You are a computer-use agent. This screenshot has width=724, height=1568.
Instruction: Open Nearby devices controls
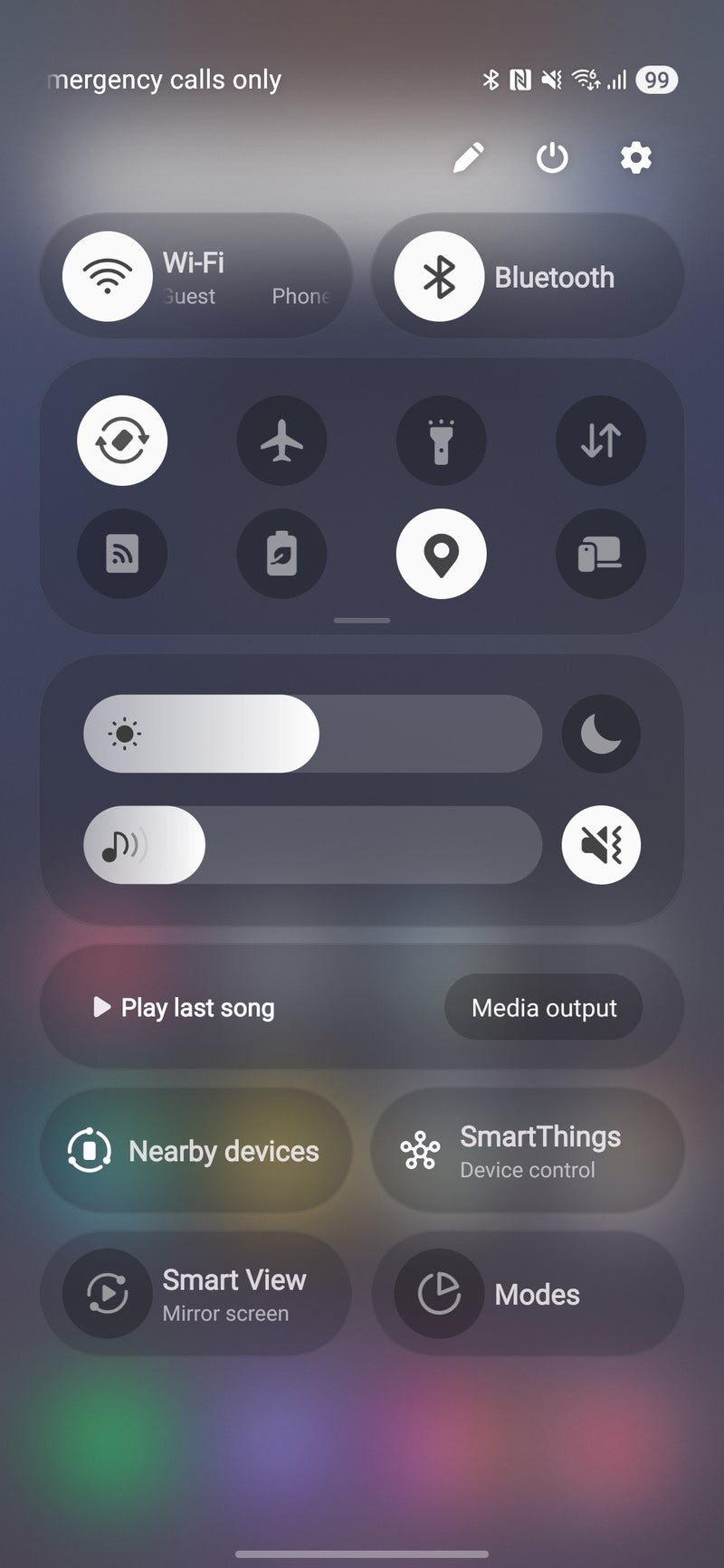pos(195,1150)
